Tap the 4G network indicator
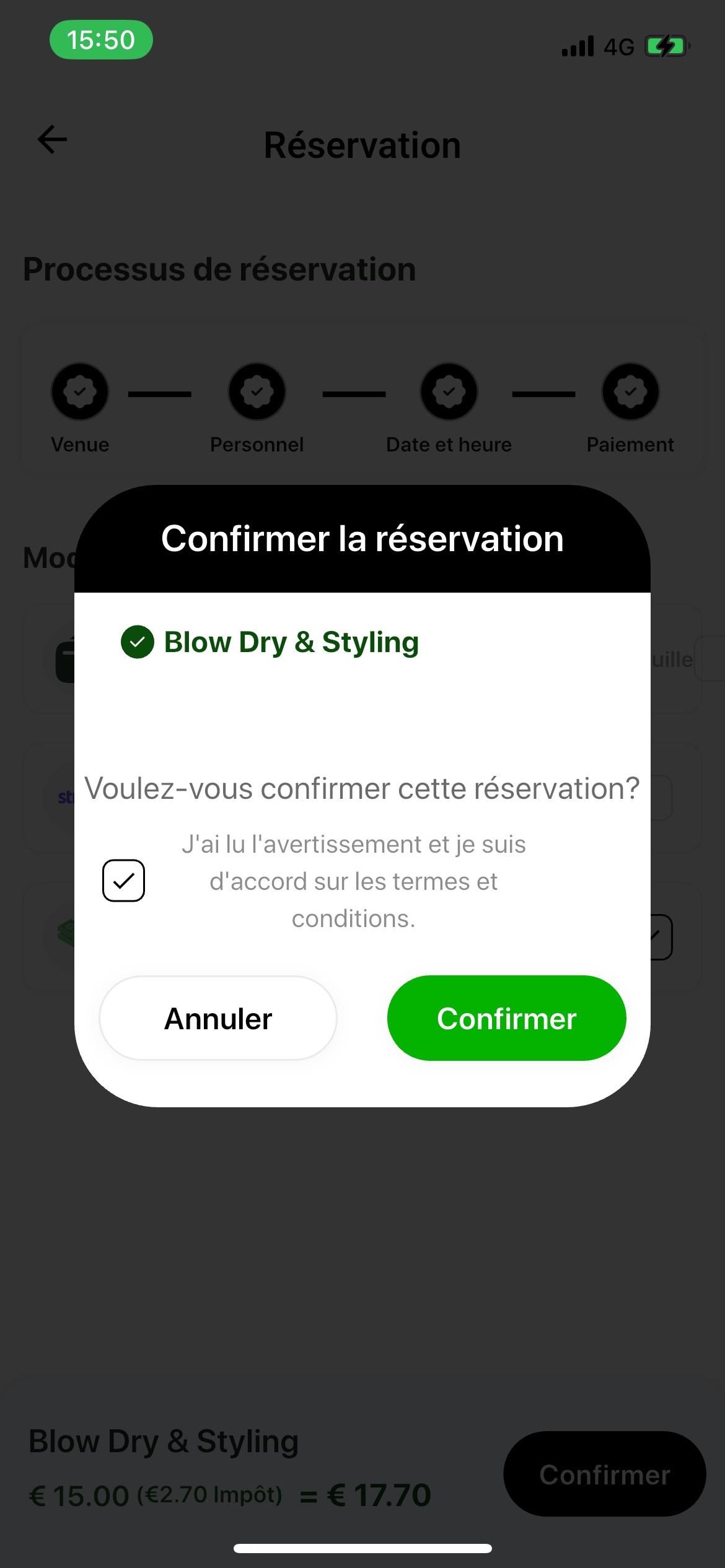Viewport: 725px width, 1568px height. tap(617, 45)
